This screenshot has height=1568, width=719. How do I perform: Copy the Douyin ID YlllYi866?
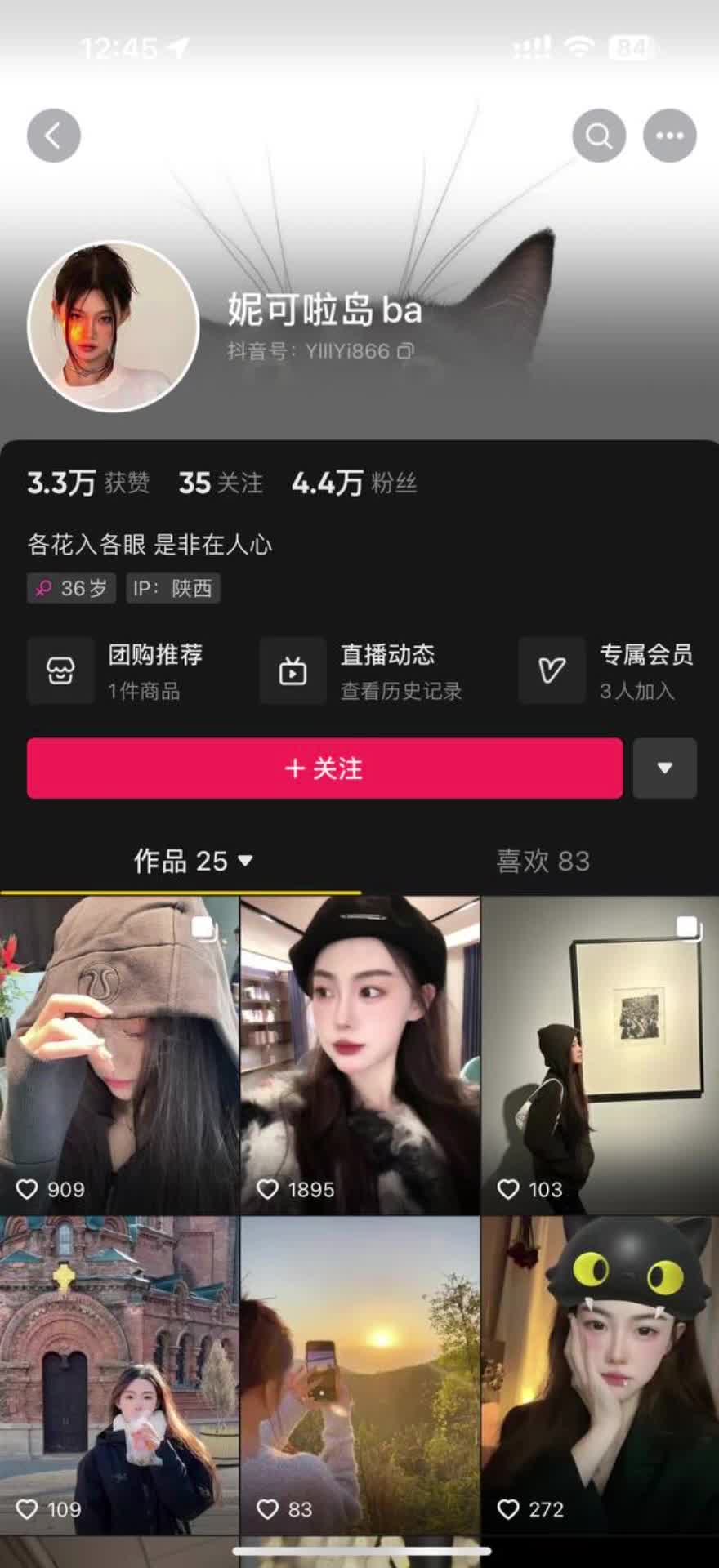point(406,352)
